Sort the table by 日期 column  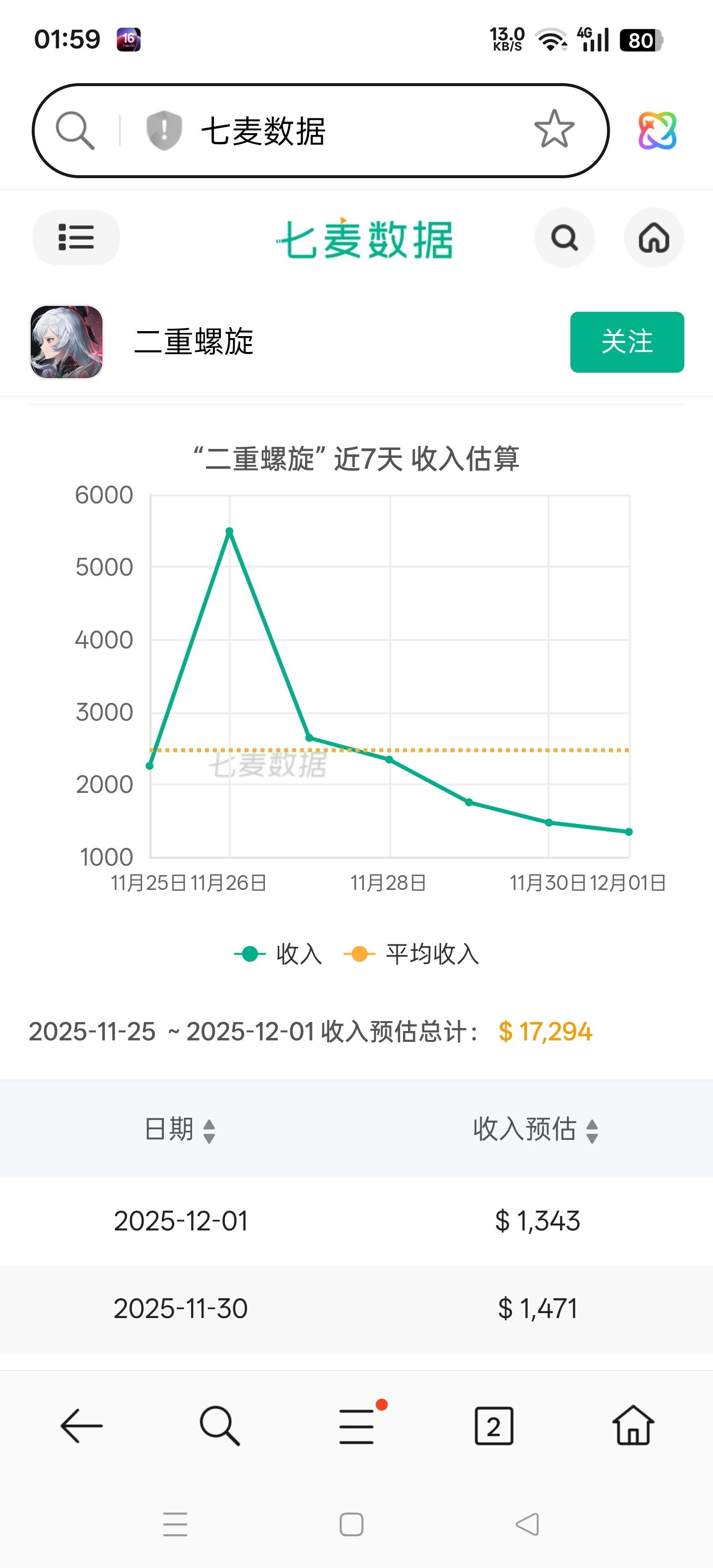click(180, 1130)
